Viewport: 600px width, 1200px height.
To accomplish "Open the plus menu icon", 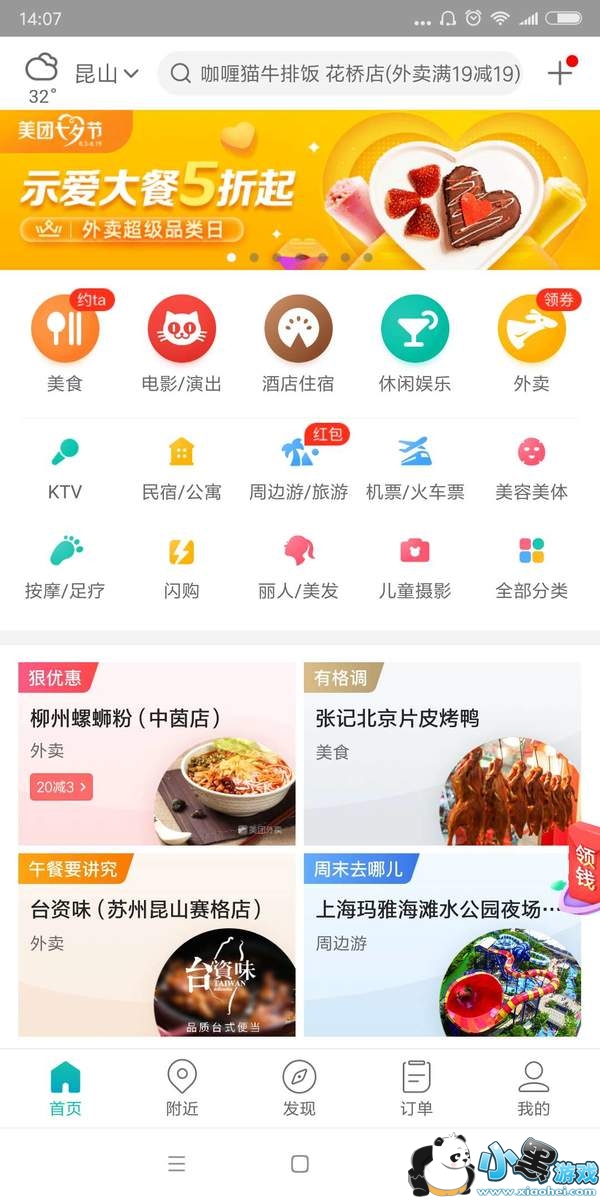I will 560,73.
